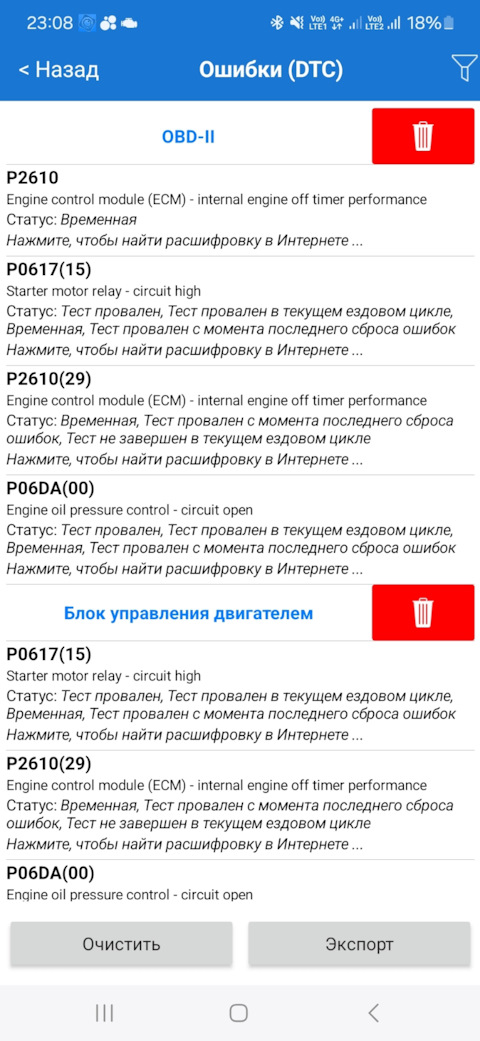
Task: Open P06DA(00) entry under OBD-II
Action: coord(240,530)
